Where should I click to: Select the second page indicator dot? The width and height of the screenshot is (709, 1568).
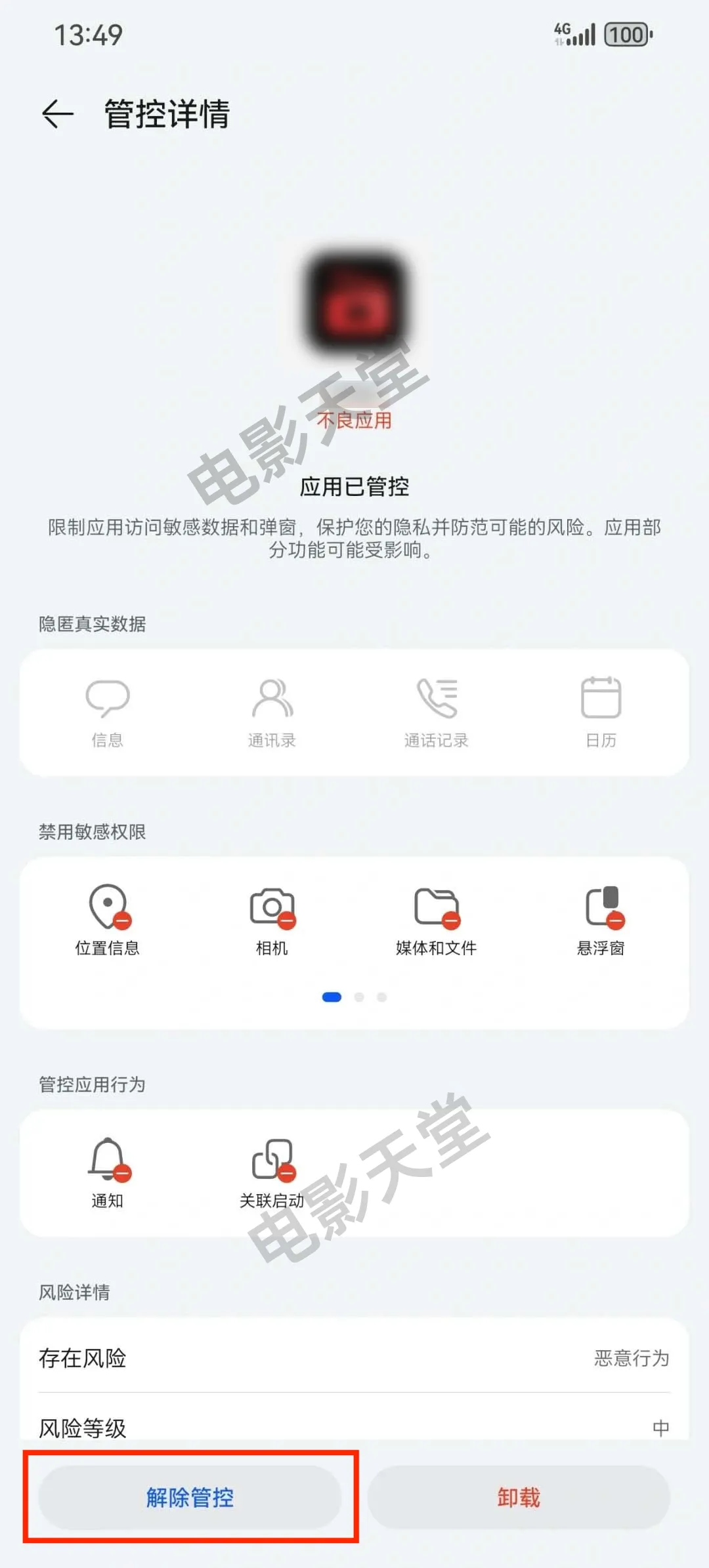pyautogui.click(x=359, y=997)
